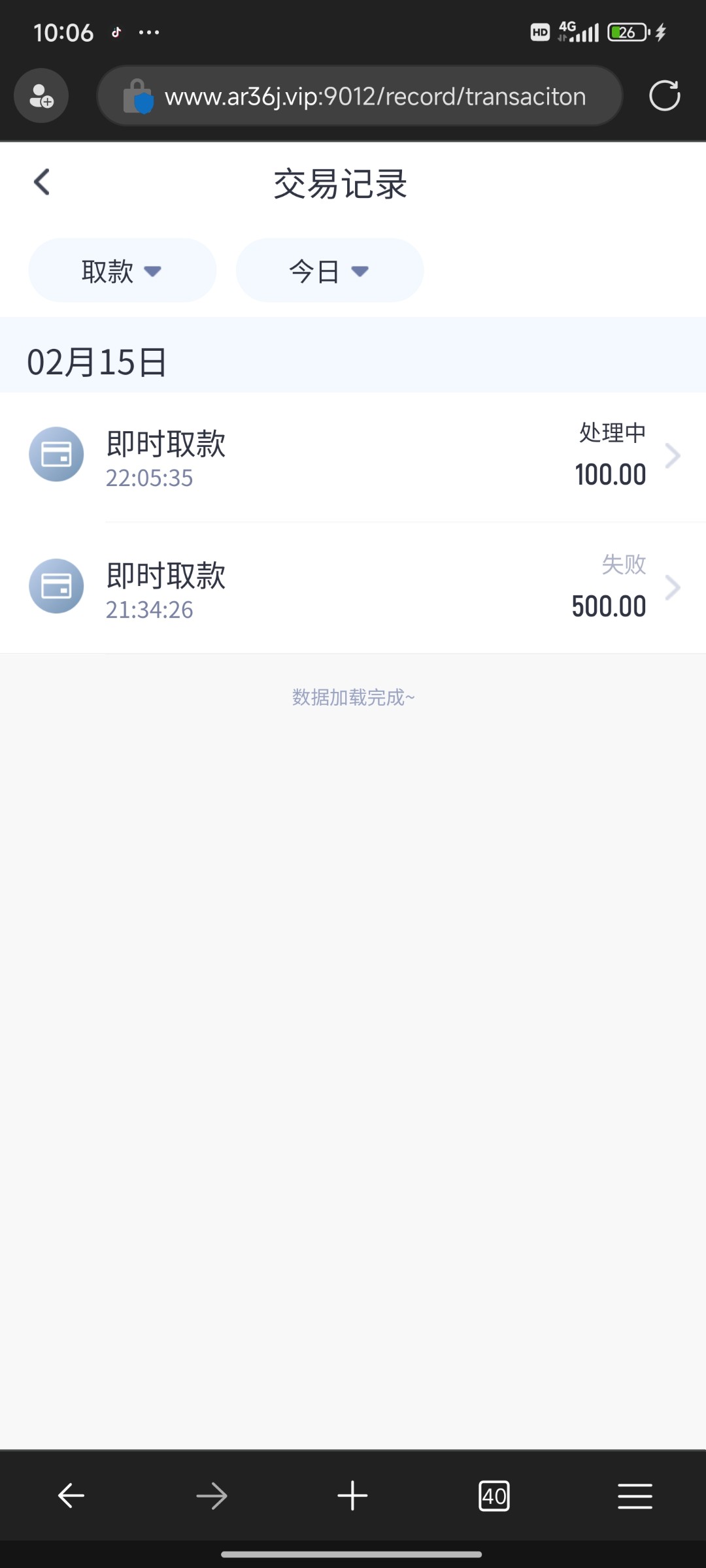Tap the tab counter showing 40
This screenshot has height=1568, width=706.
click(x=494, y=1496)
